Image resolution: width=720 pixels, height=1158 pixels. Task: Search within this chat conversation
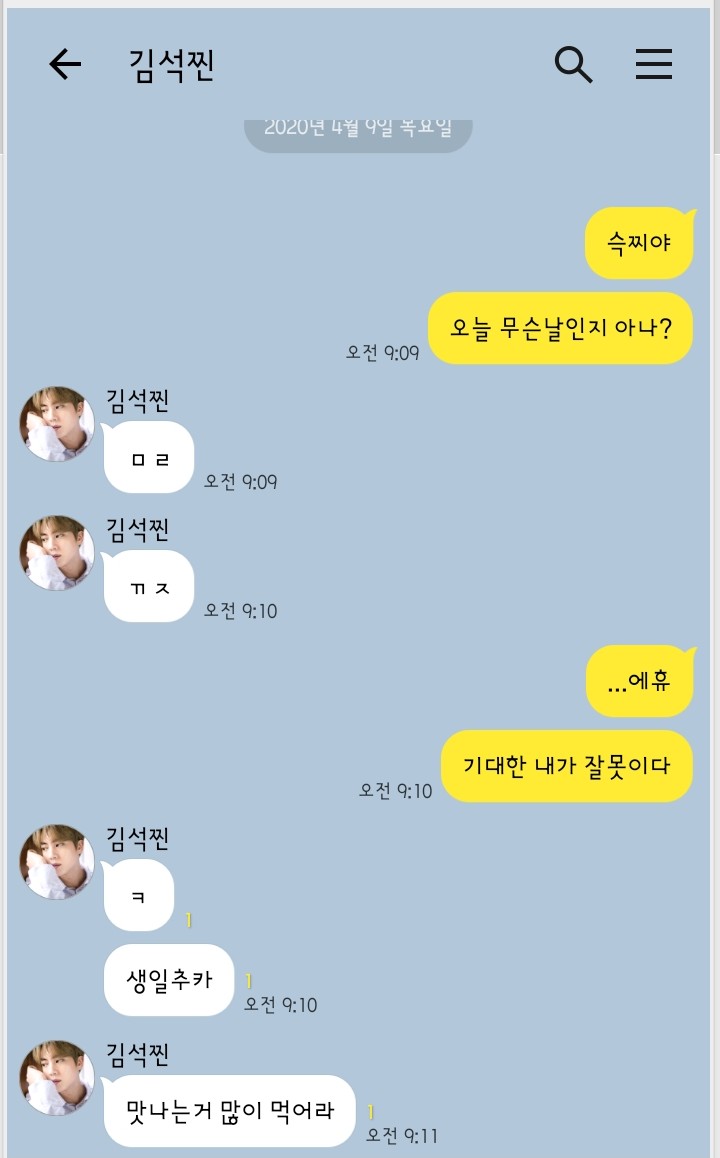(x=574, y=65)
